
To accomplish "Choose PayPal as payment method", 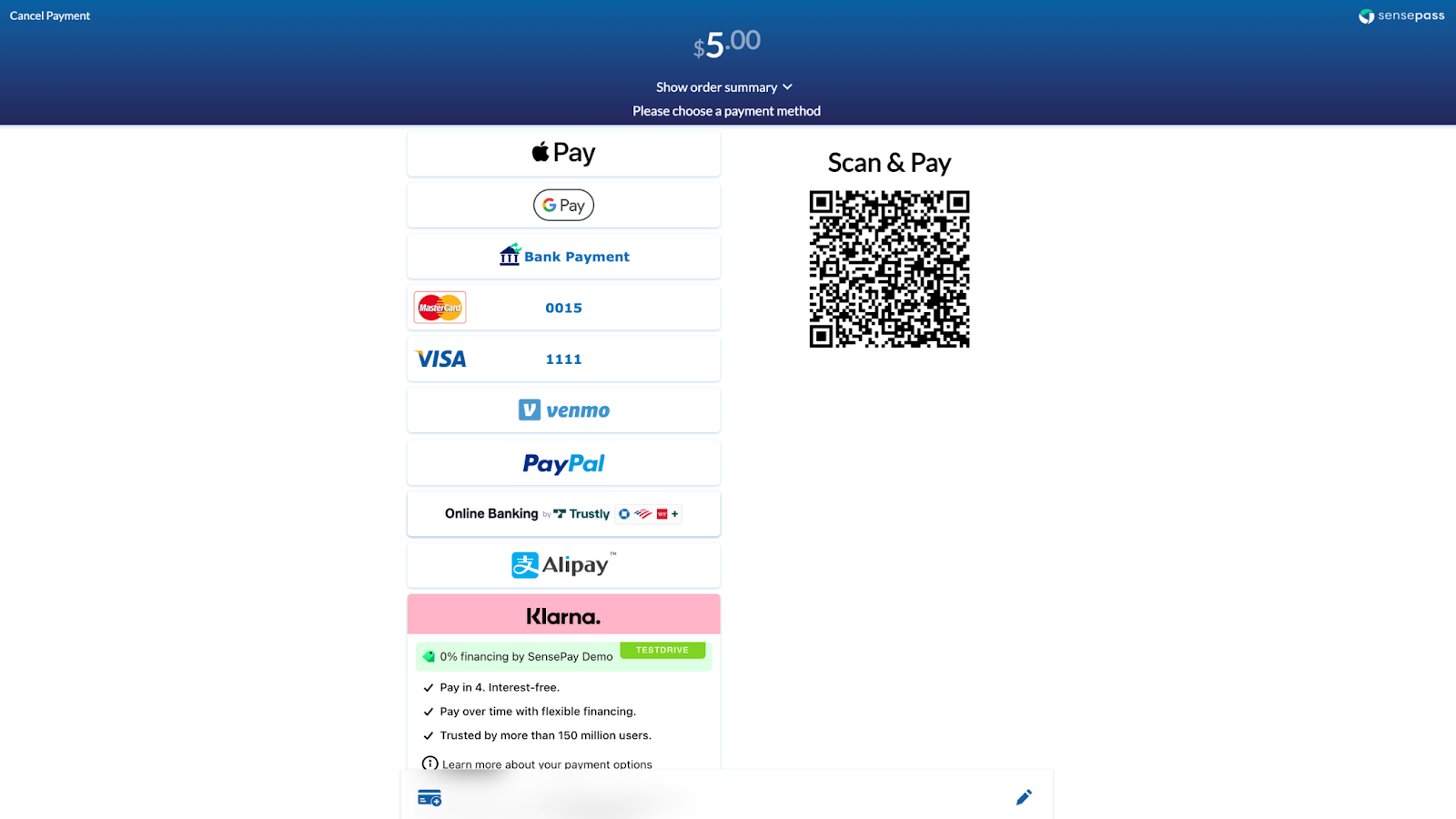I will point(563,463).
